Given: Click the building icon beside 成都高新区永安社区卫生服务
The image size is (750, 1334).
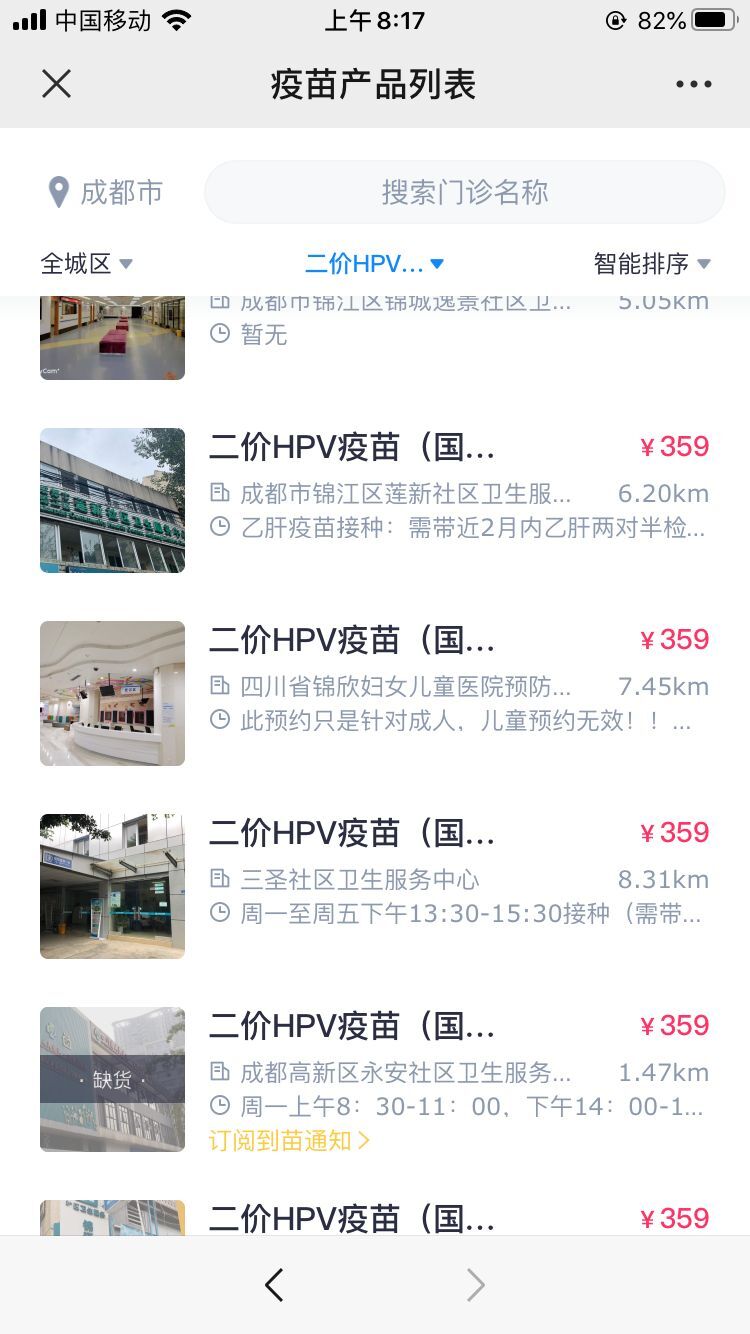Looking at the screenshot, I should 219,1073.
